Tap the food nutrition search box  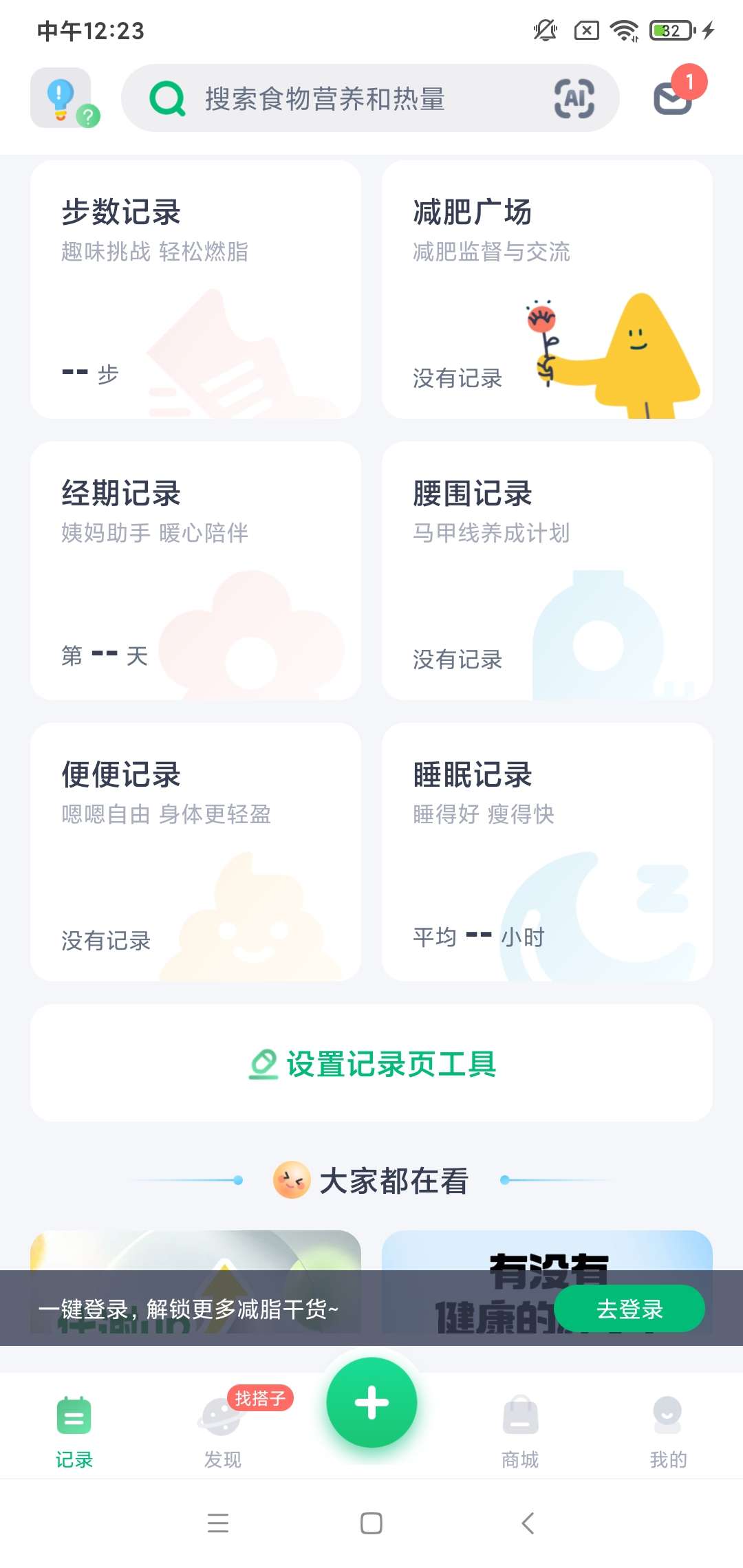[x=344, y=98]
